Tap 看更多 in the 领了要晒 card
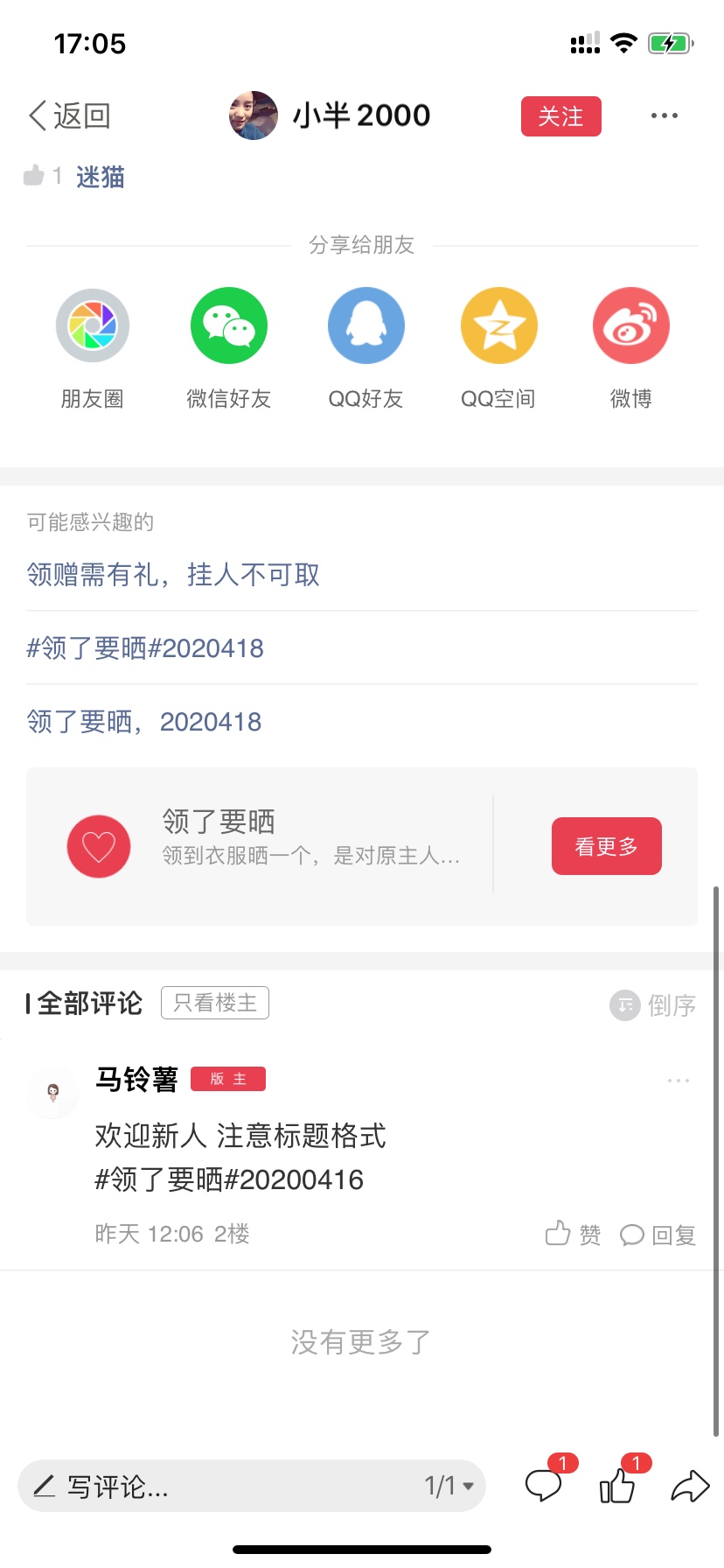This screenshot has width=724, height=1568. tap(607, 846)
